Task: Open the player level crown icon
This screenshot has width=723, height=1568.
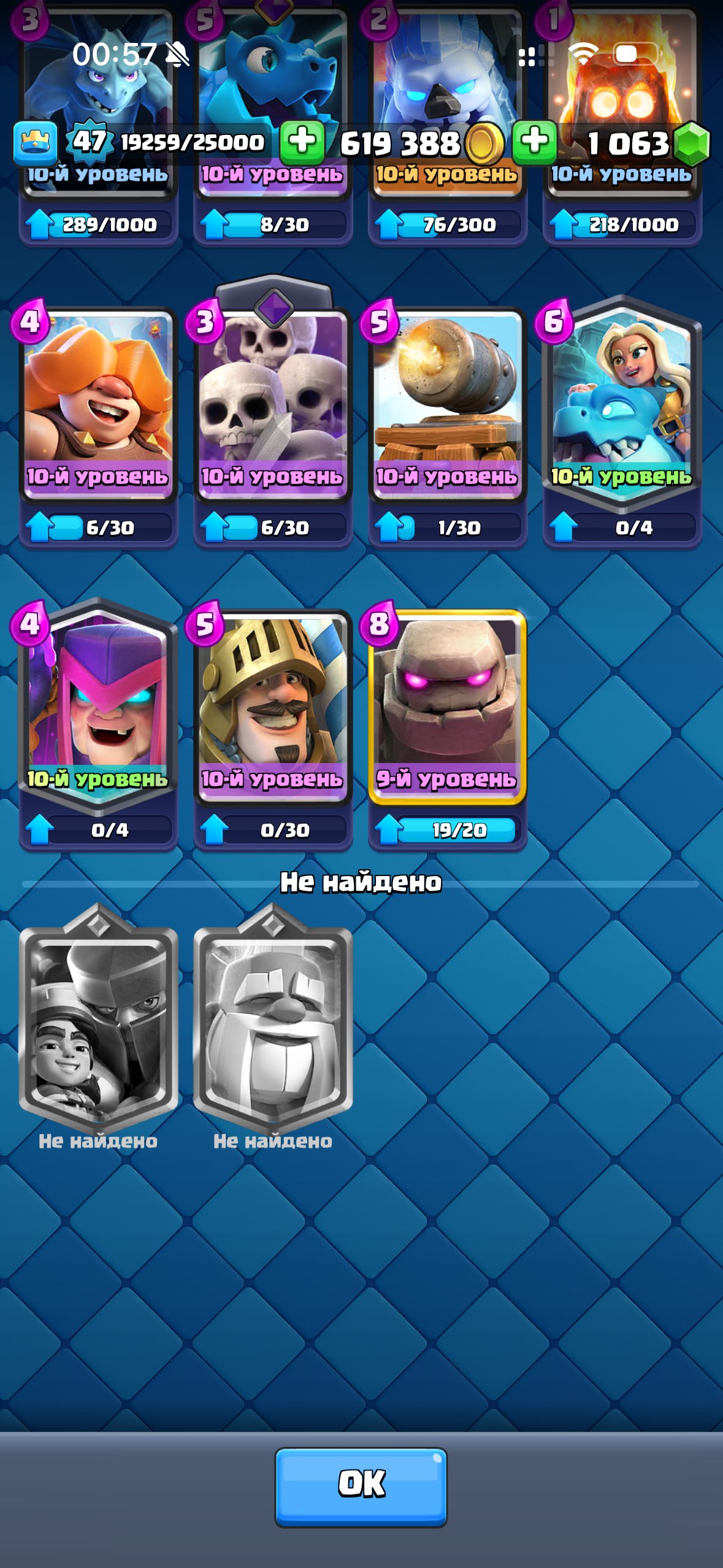Action: [36, 142]
